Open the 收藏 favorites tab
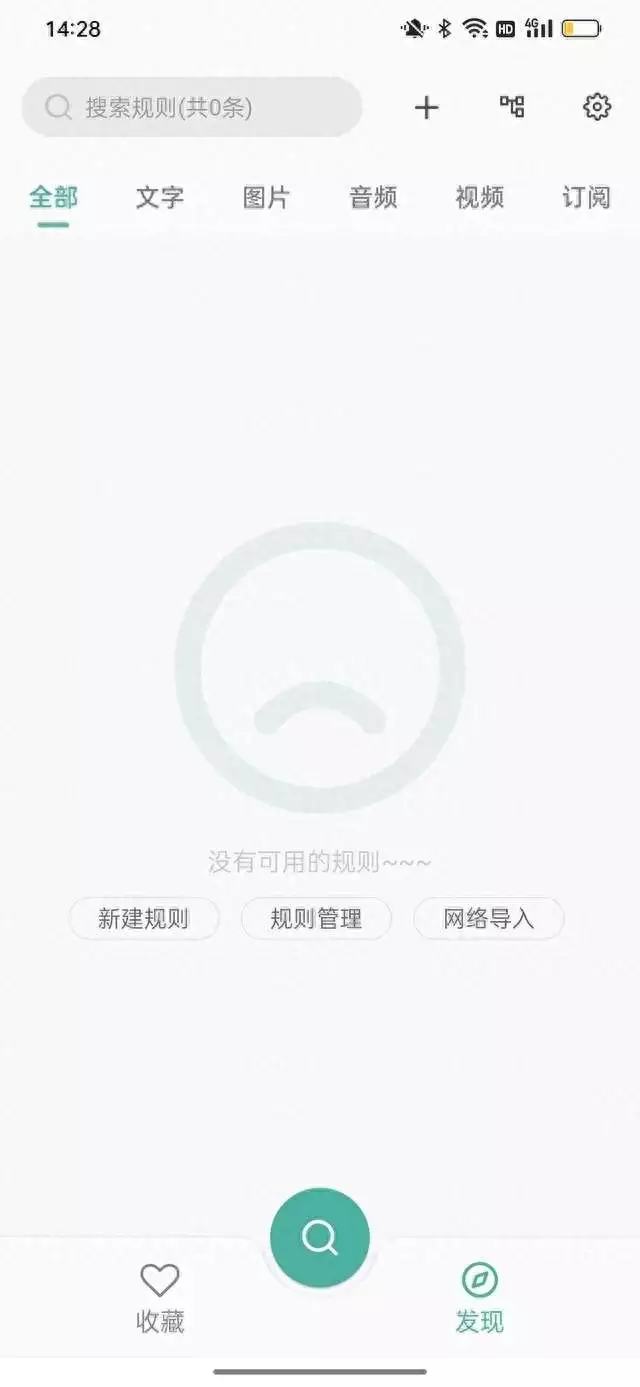 click(x=160, y=1297)
